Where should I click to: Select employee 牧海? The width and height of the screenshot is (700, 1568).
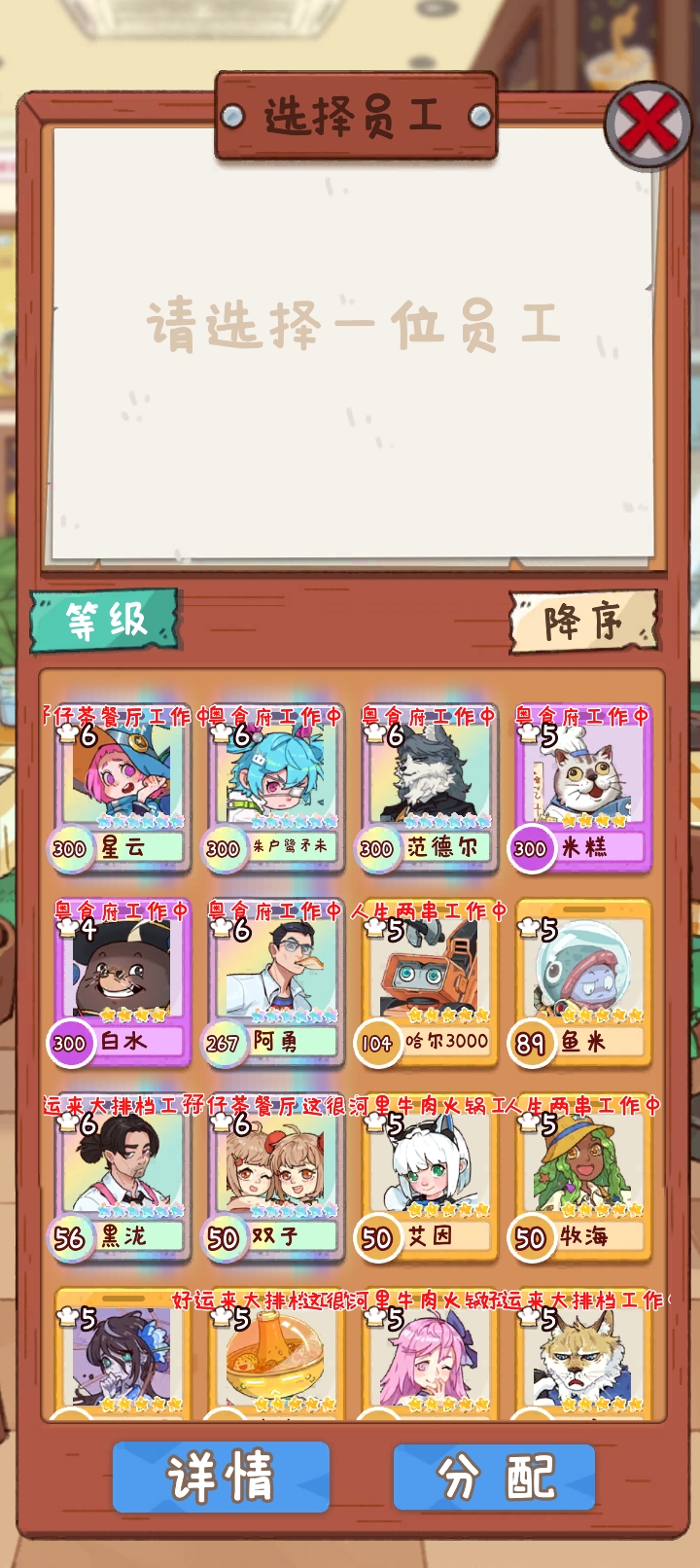pyautogui.click(x=582, y=1179)
